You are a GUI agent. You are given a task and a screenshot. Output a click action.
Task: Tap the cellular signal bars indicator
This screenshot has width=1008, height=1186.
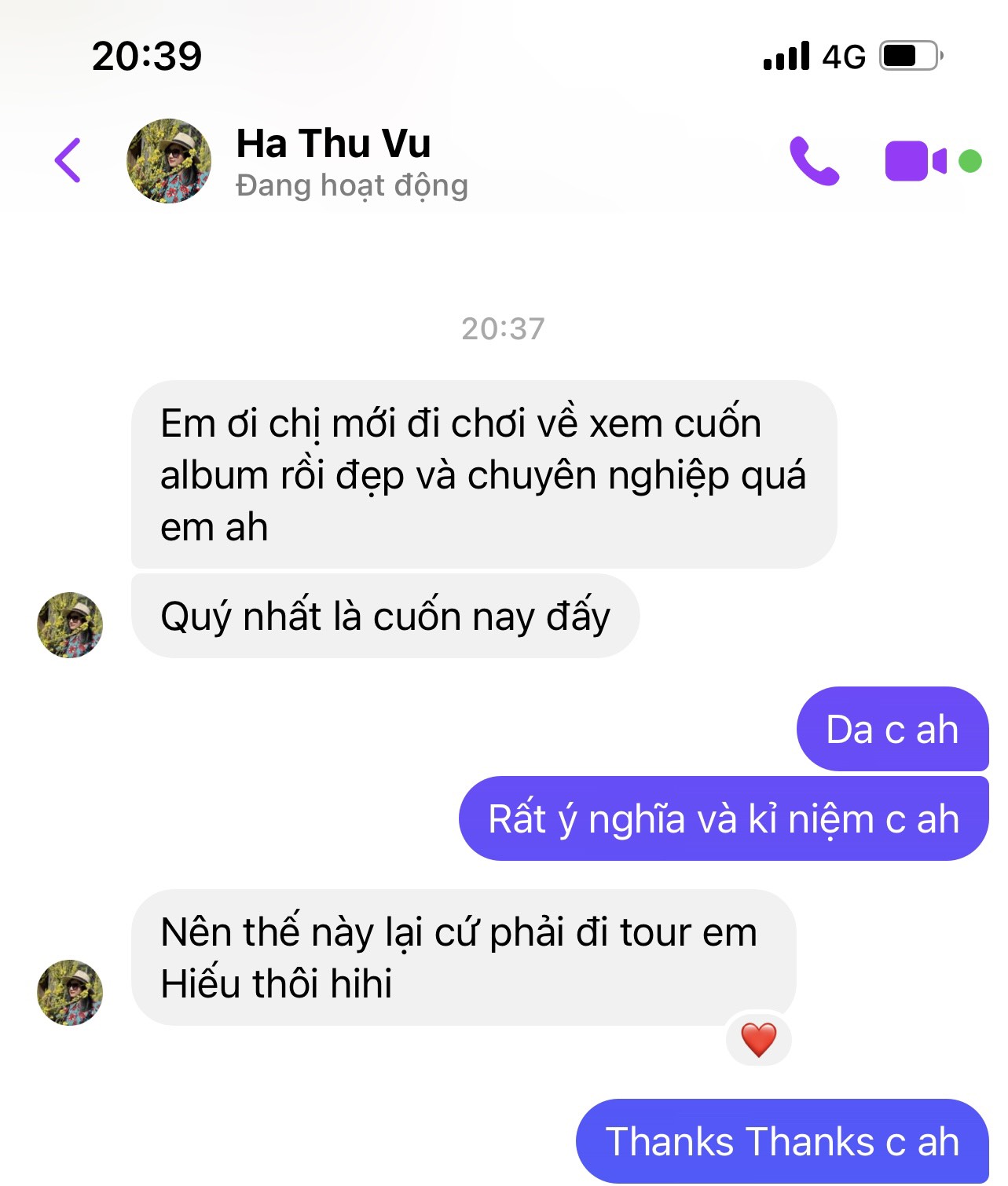(x=786, y=55)
